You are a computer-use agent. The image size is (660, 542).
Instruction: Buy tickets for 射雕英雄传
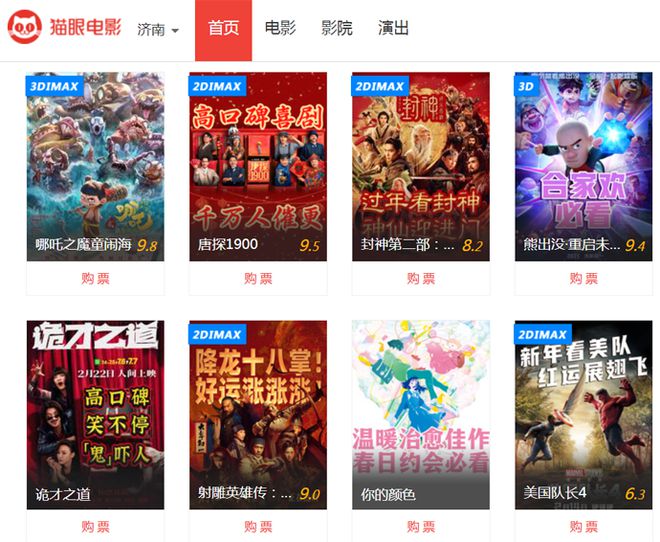pyautogui.click(x=258, y=526)
